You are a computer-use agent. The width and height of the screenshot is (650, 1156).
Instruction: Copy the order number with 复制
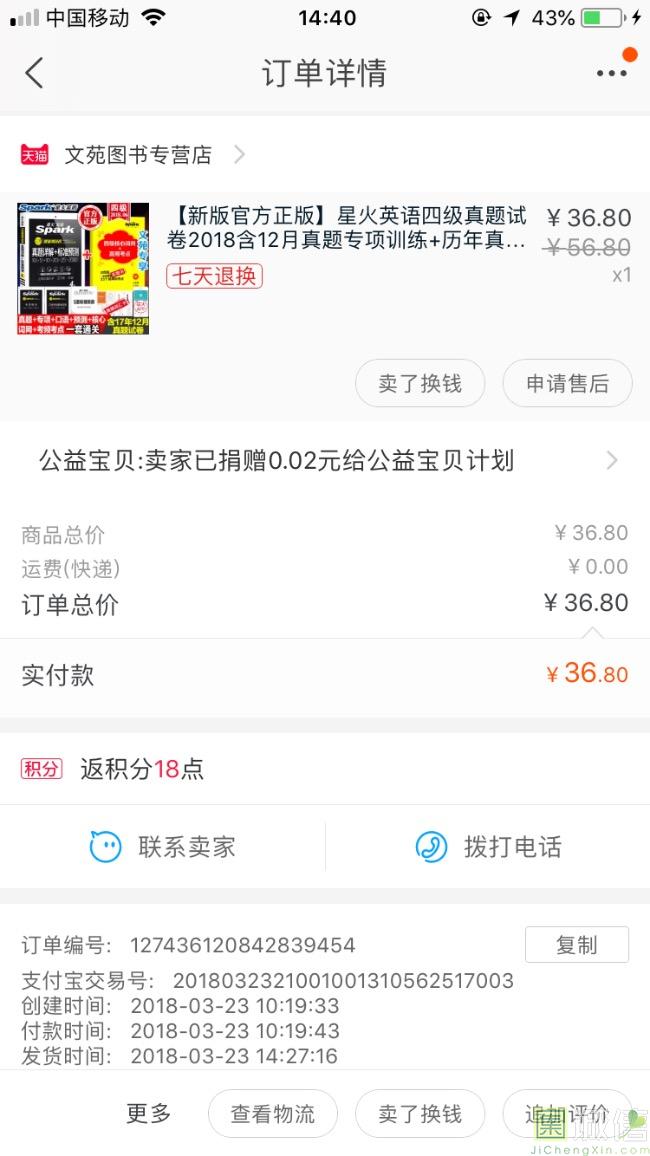576,945
